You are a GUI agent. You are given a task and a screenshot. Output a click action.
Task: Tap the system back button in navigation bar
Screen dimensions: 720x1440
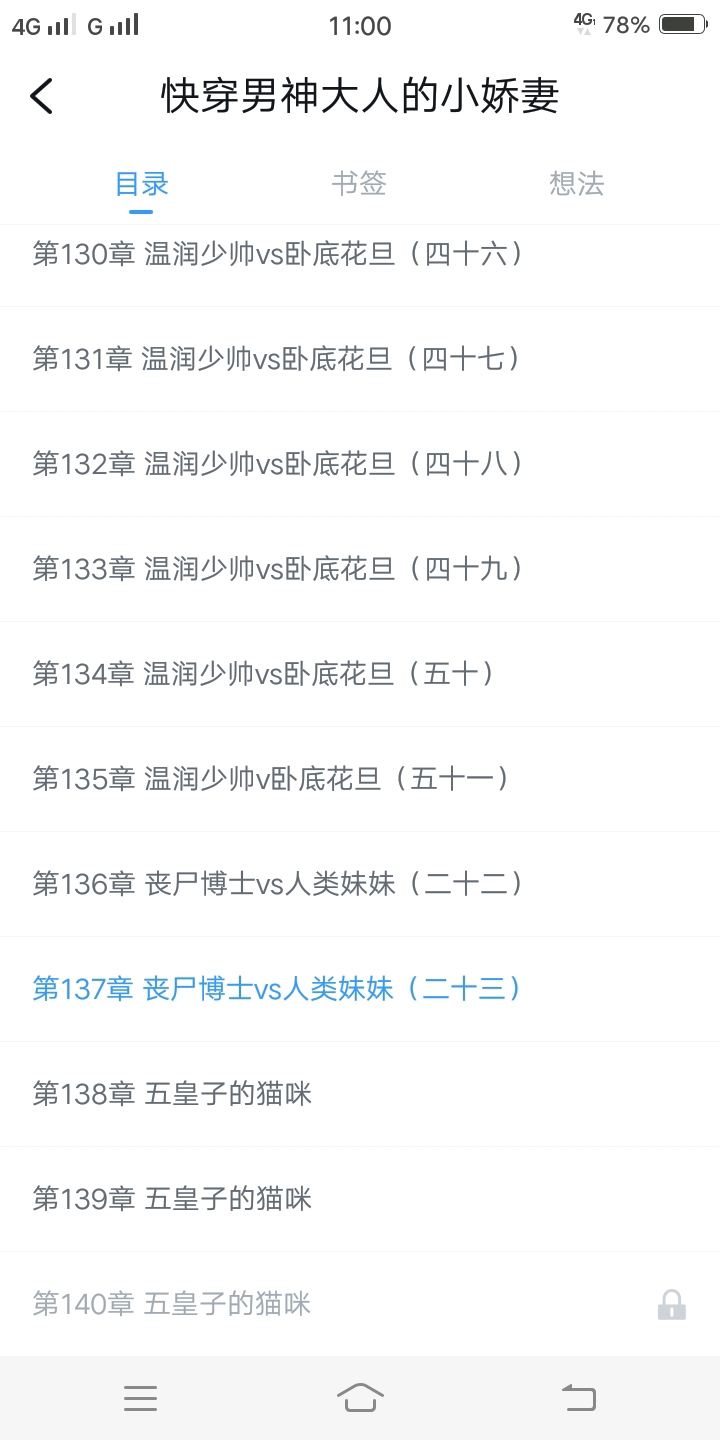pos(579,1397)
